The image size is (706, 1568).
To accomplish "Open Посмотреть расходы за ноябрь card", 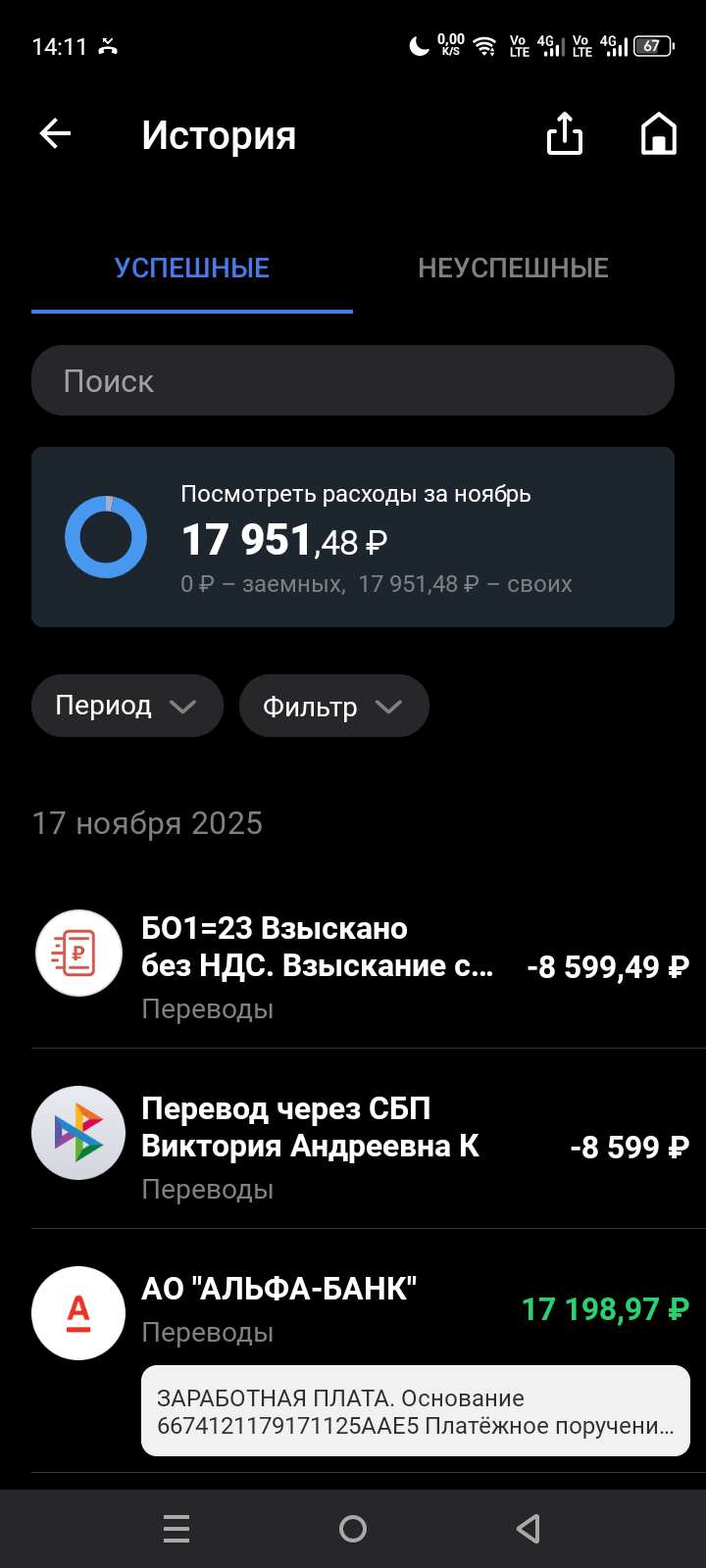I will [x=353, y=536].
